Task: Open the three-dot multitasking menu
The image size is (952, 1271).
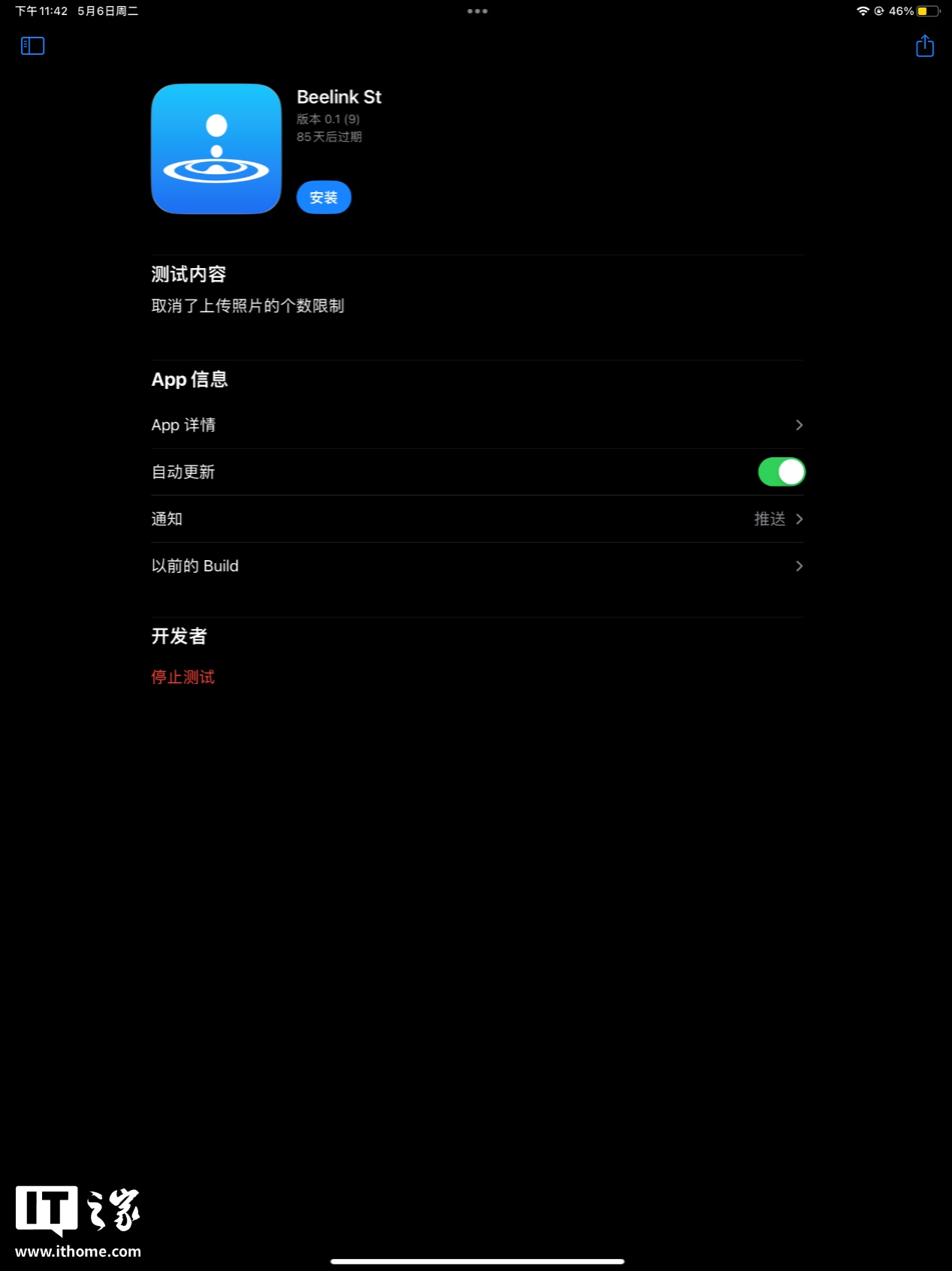Action: [477, 11]
